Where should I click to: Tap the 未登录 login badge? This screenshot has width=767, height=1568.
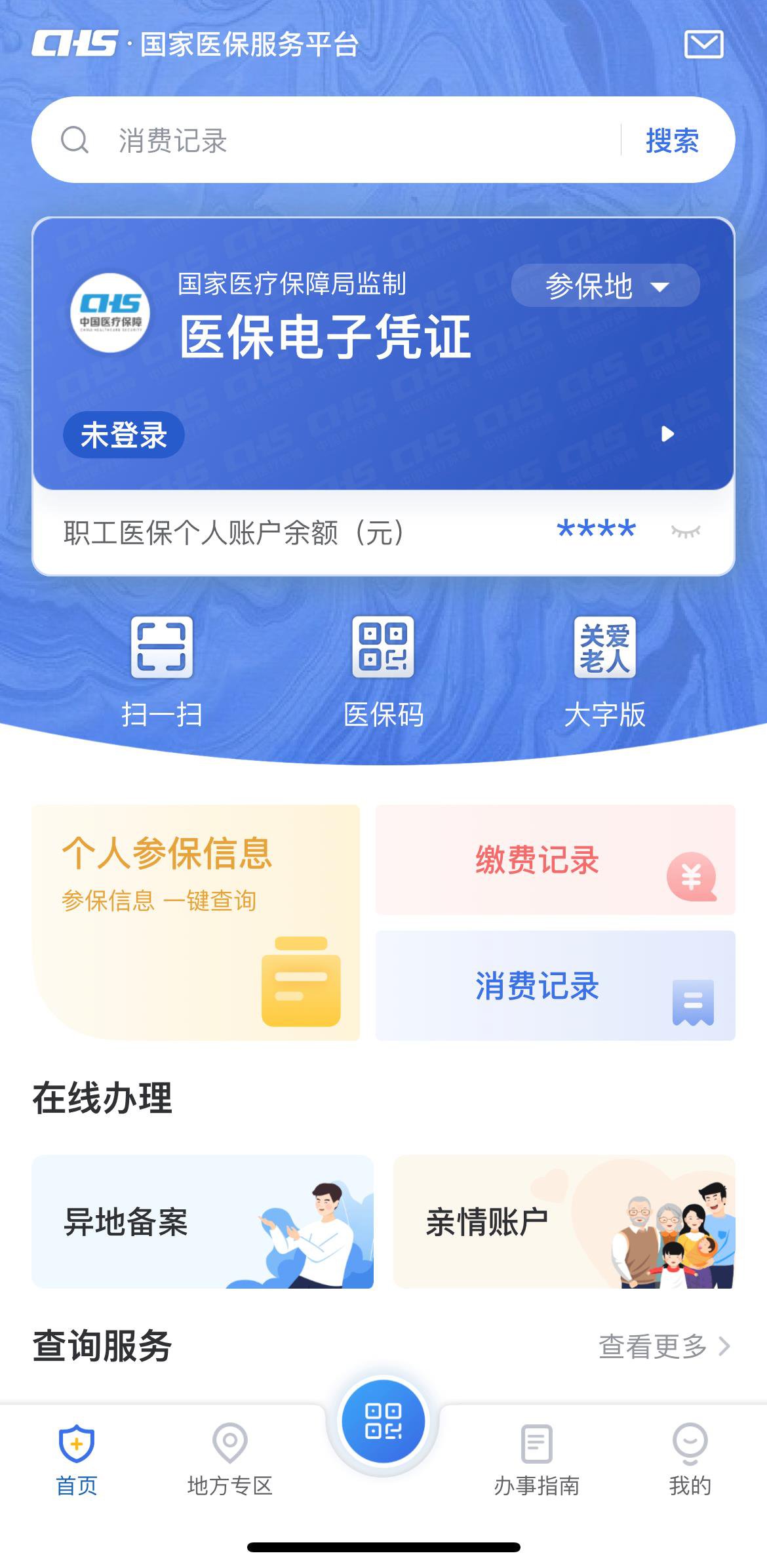[123, 435]
